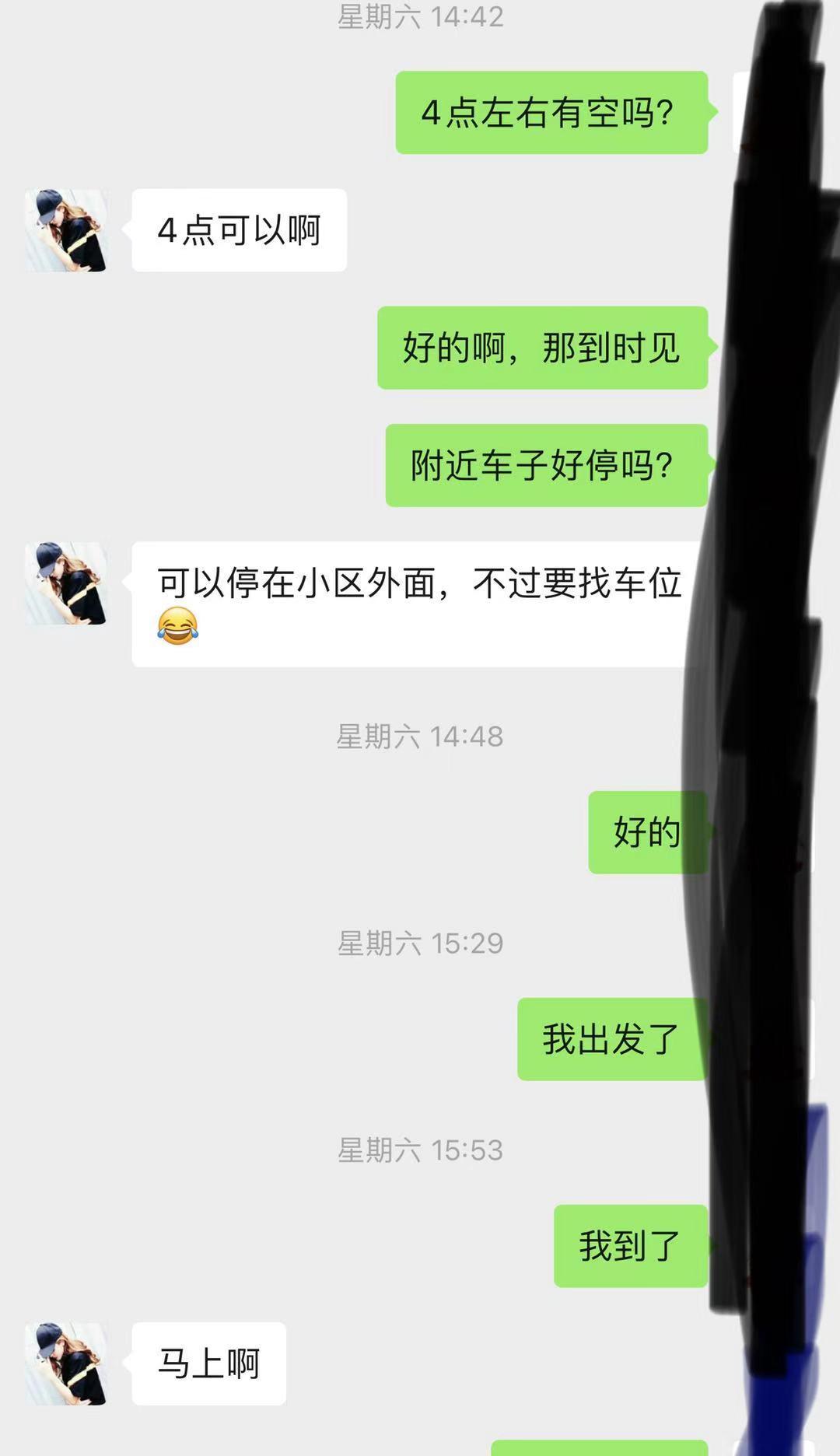Image resolution: width=840 pixels, height=1456 pixels.
Task: Click the bubble '附近车子好停吗?'
Action: [544, 464]
